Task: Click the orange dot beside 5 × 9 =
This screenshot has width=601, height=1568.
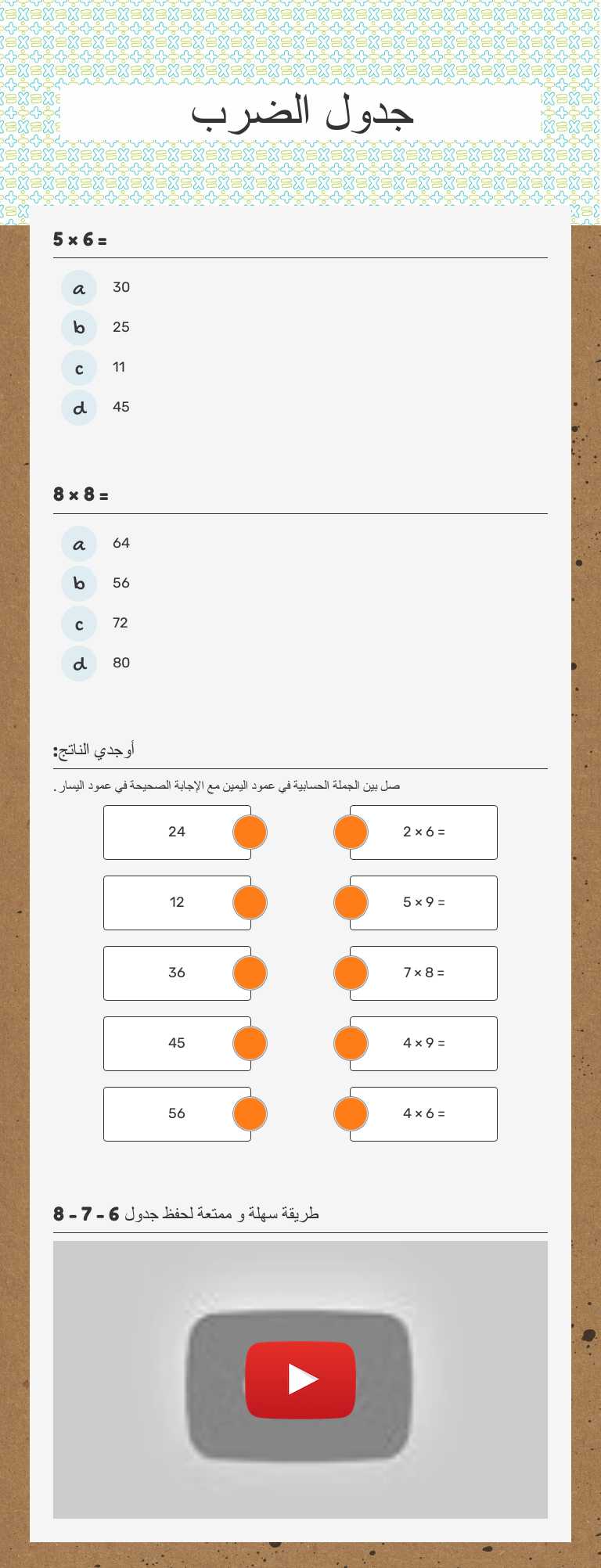Action: (x=351, y=902)
